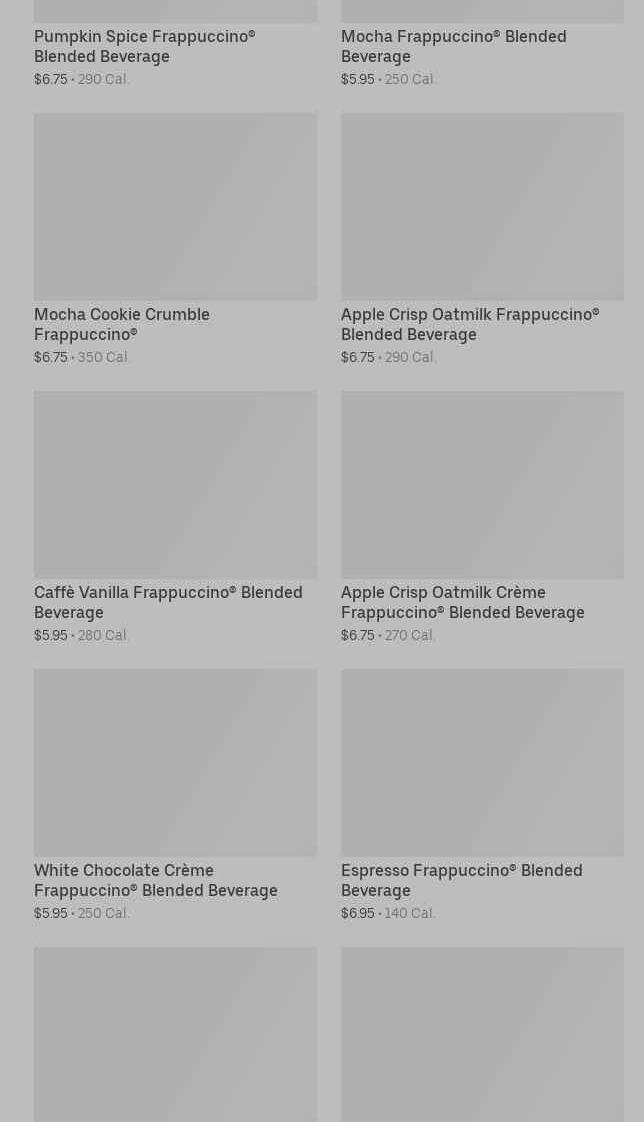Image resolution: width=644 pixels, height=1122 pixels.
Task: Open Apple Crisp Oatmilk Crème Frappuccino card
Action: [x=482, y=518]
